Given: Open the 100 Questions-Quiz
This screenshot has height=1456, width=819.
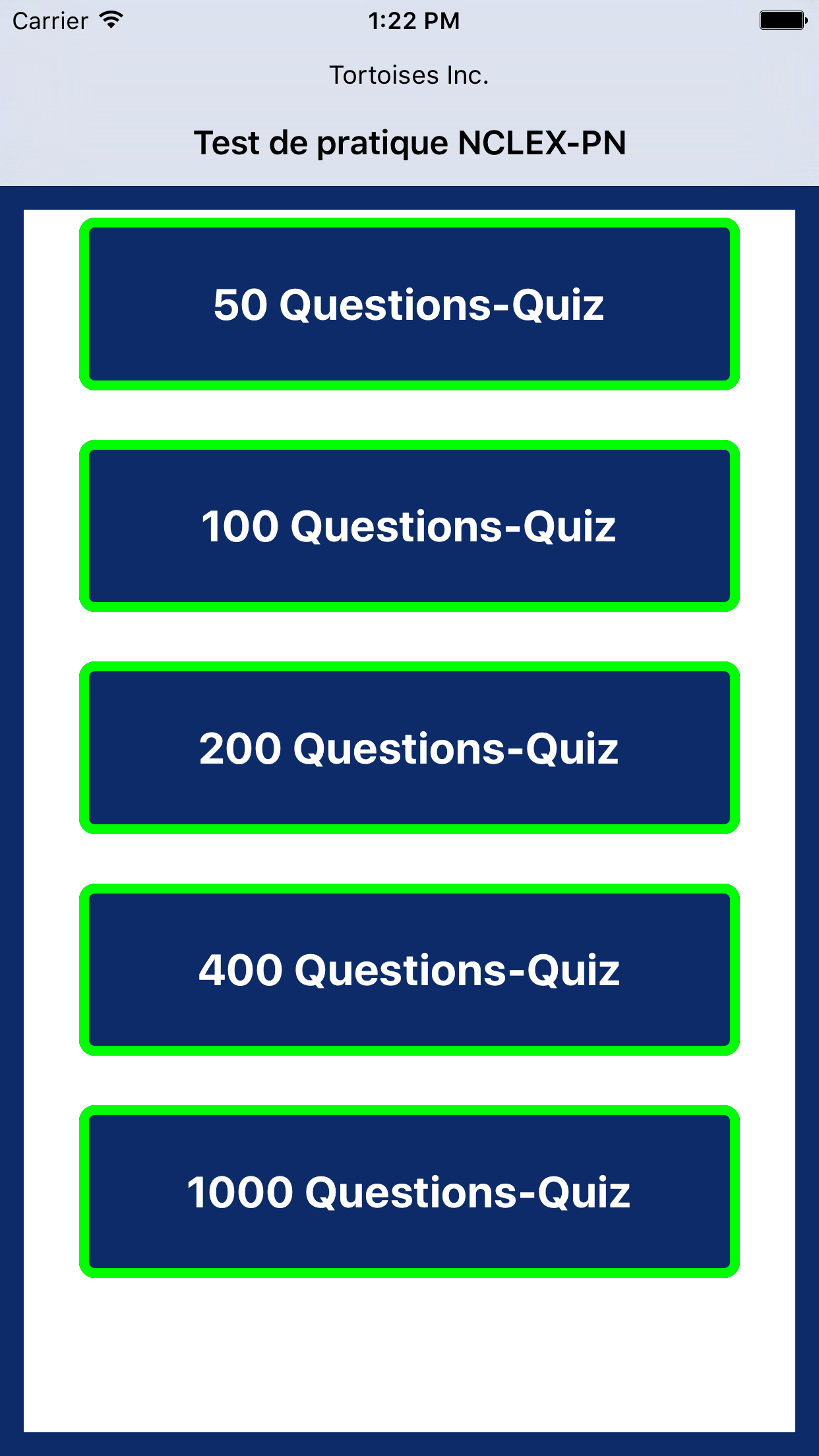Looking at the screenshot, I should pyautogui.click(x=409, y=526).
